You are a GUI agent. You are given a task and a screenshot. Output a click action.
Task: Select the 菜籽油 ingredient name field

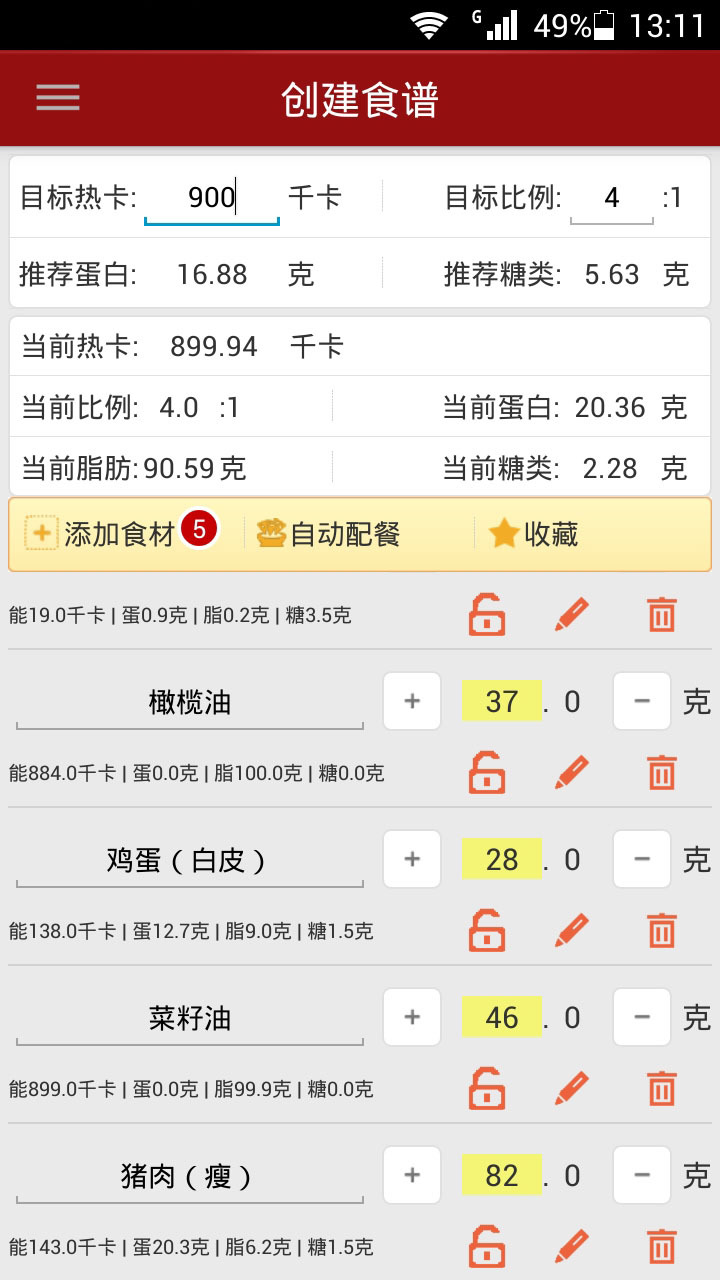(190, 1018)
